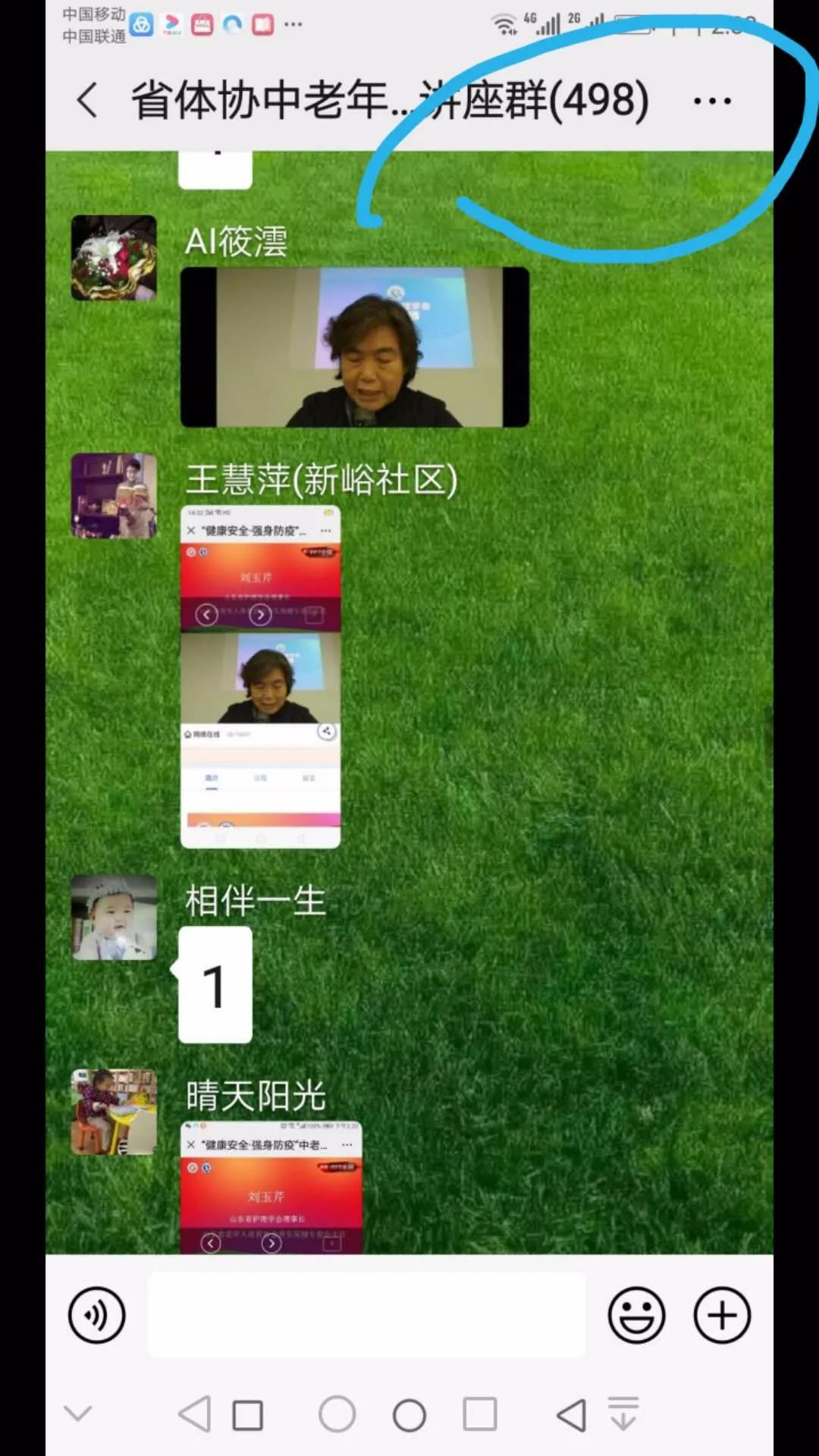
Task: Open the screenshot sent by 王慧萍(新峪社区)
Action: tap(260, 676)
